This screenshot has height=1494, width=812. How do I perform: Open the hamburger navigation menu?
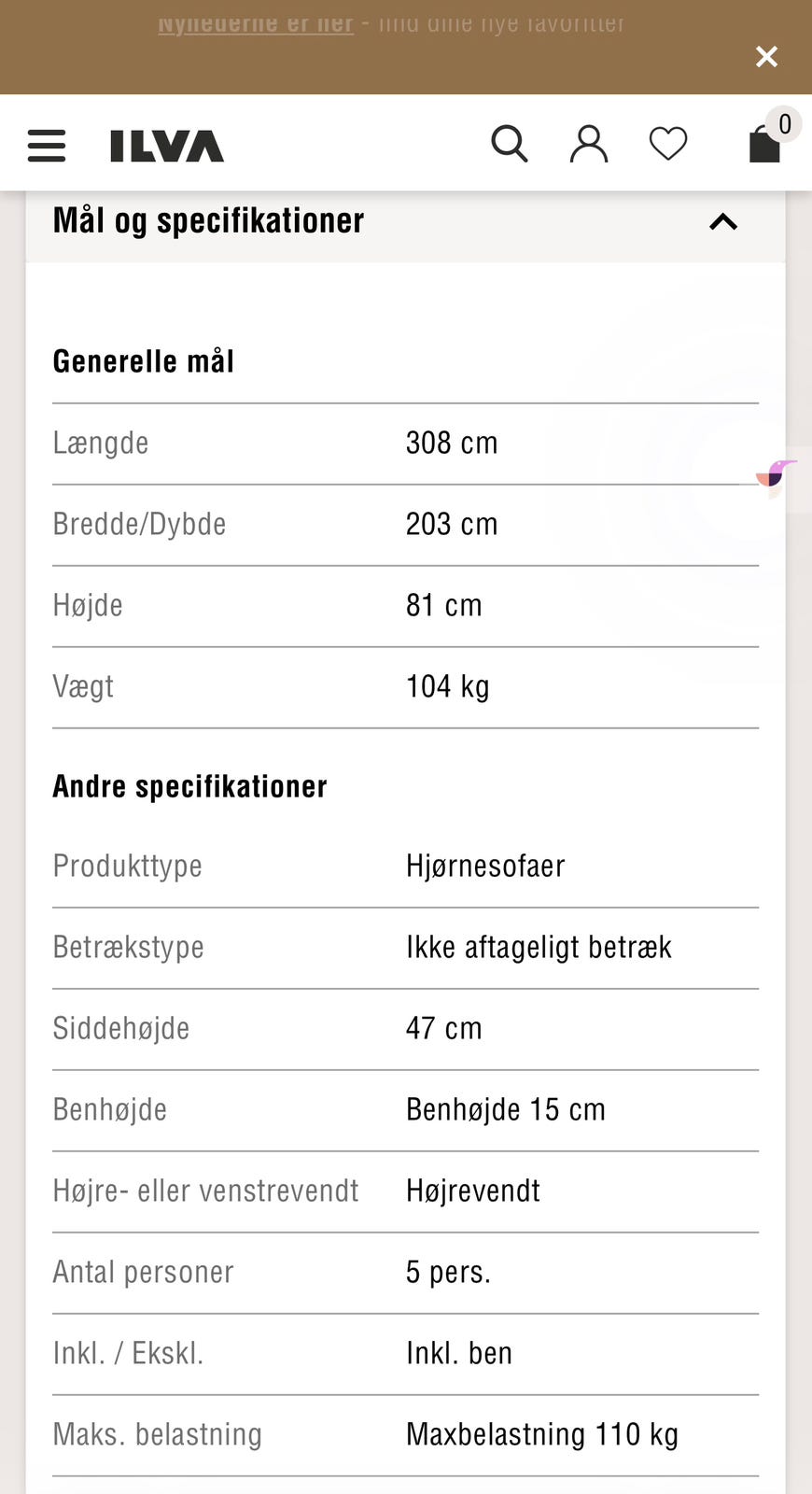coord(47,145)
